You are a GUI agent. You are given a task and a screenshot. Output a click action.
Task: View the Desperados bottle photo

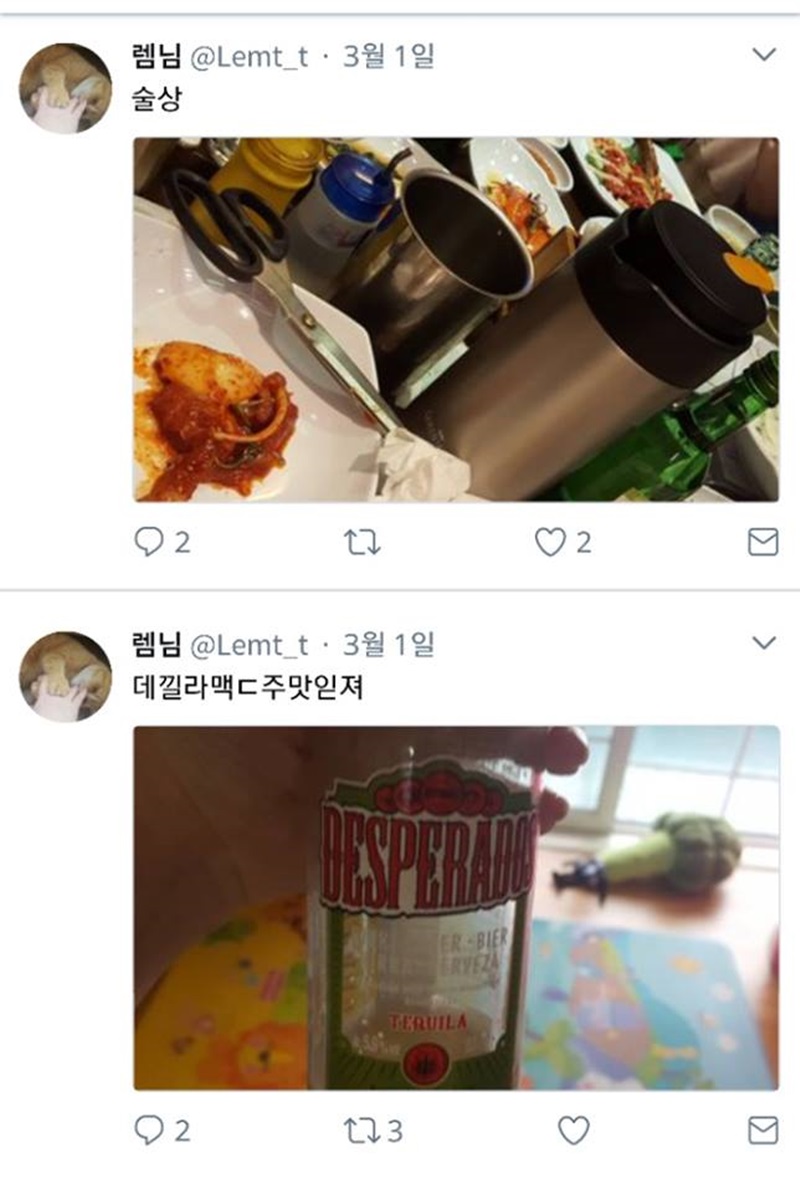point(456,907)
